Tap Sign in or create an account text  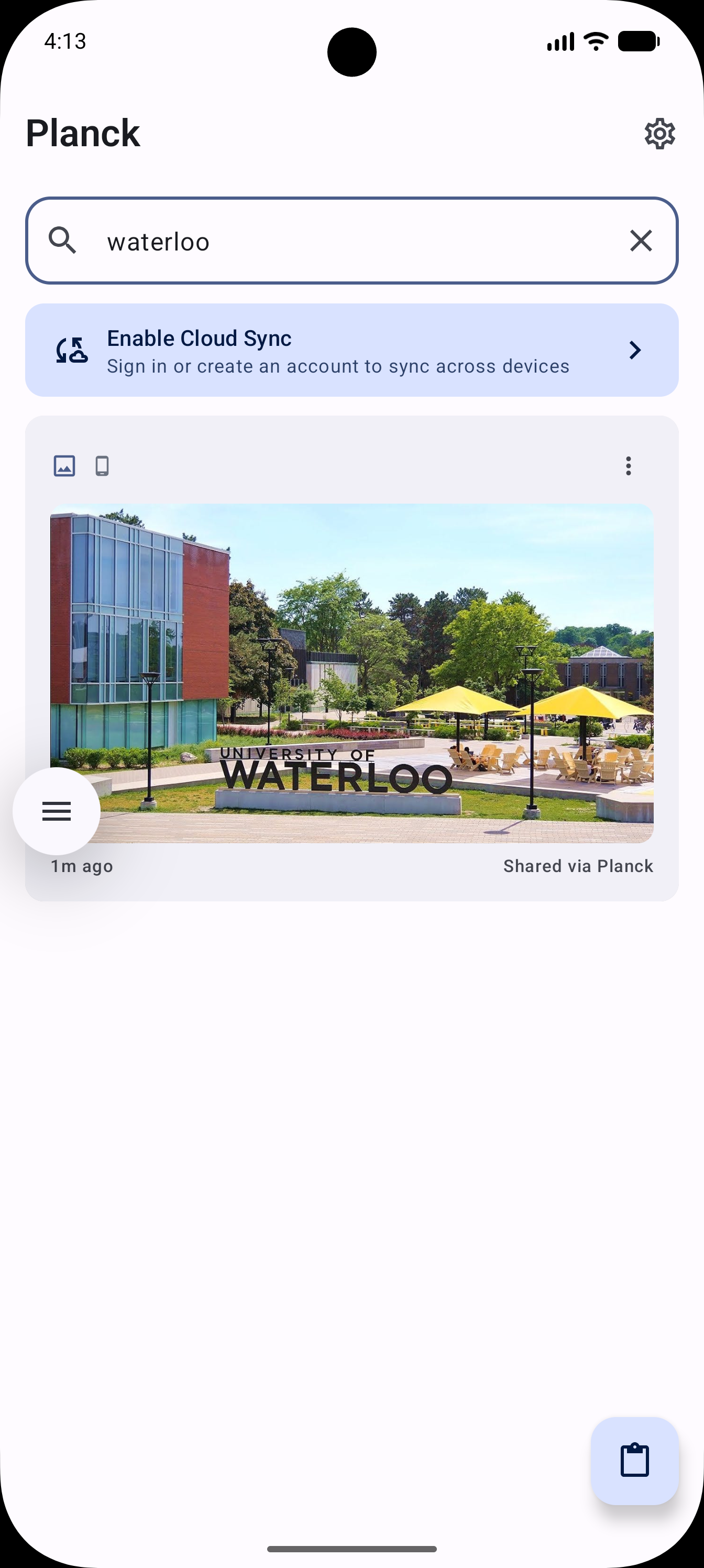click(338, 366)
